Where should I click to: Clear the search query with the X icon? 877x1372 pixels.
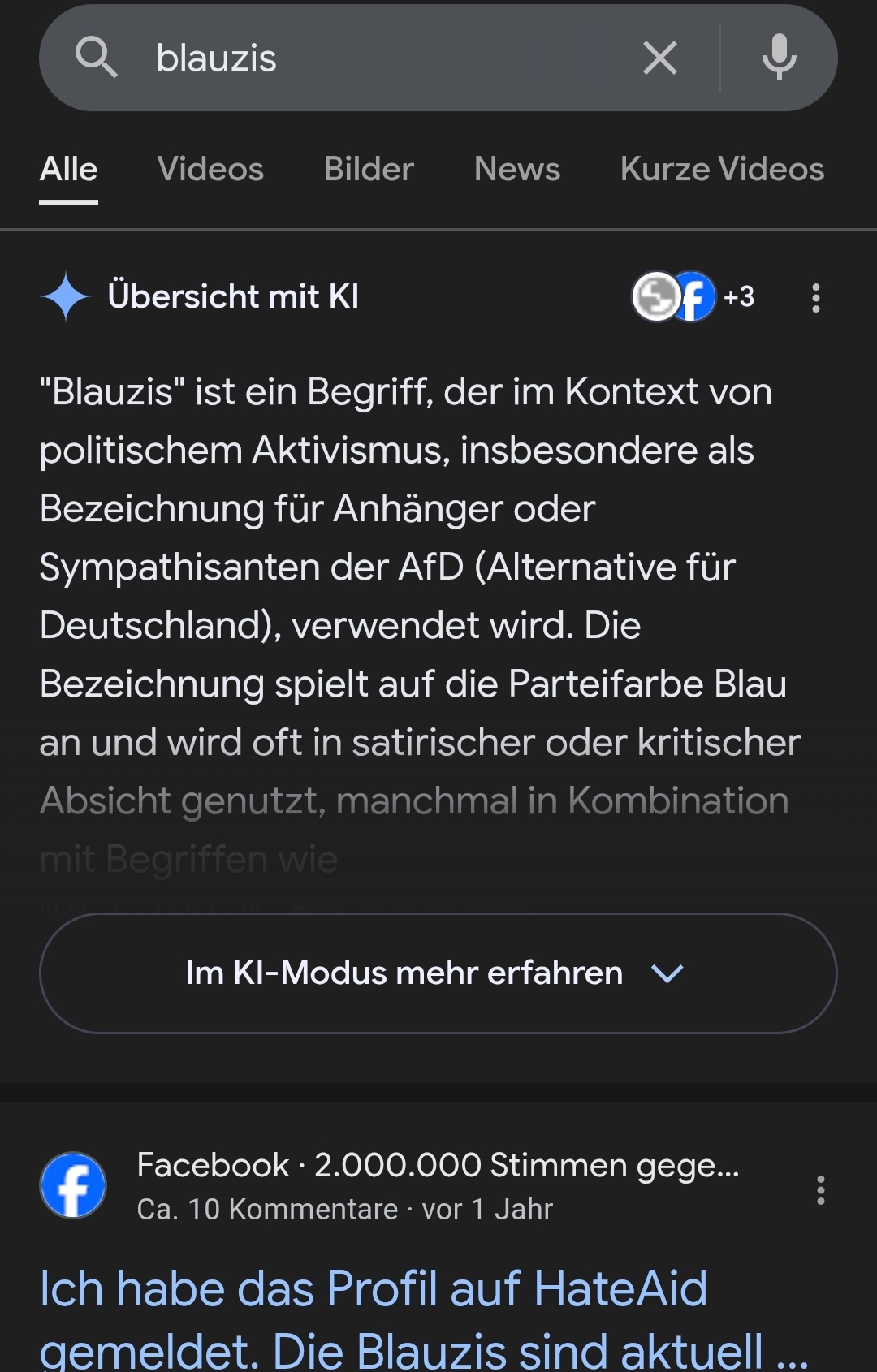(x=659, y=58)
